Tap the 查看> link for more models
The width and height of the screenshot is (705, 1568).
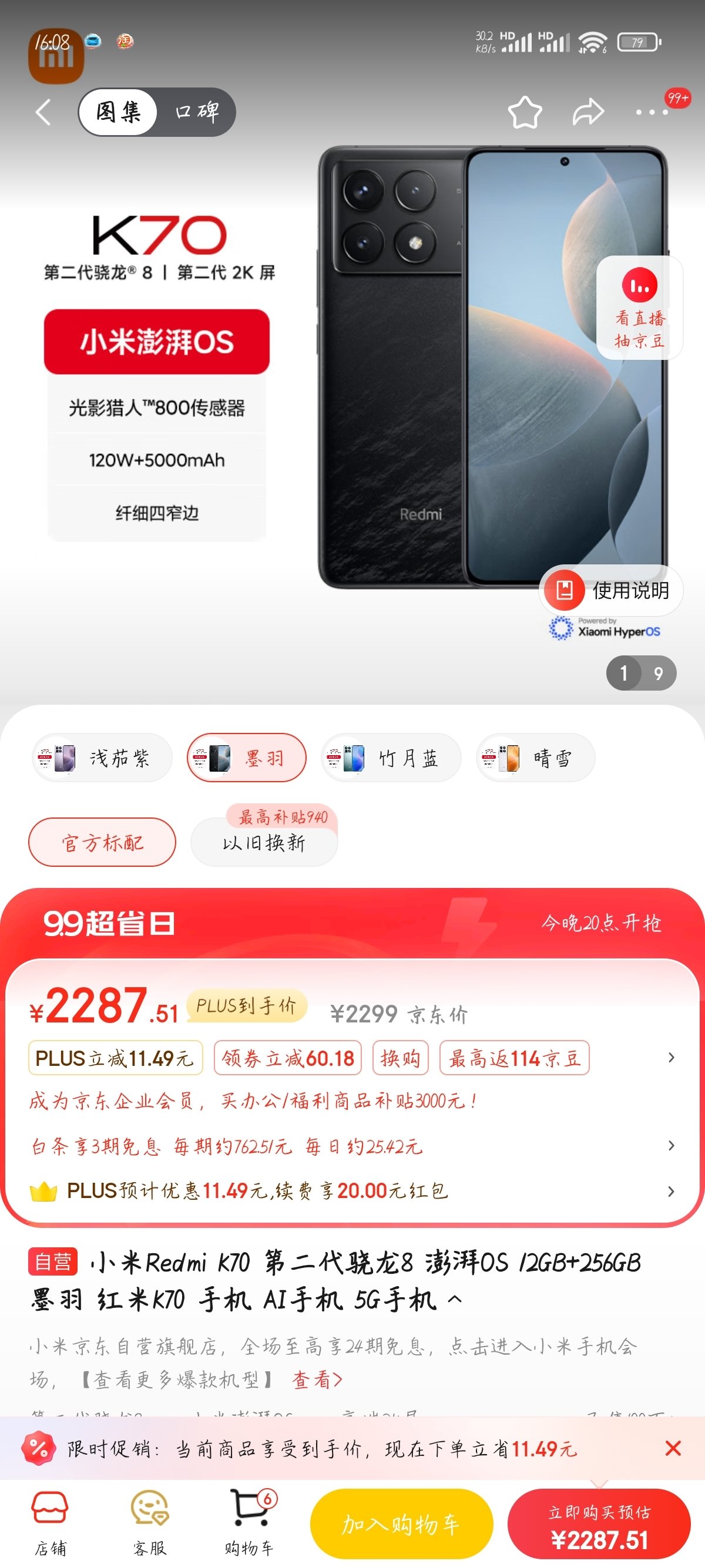[318, 1380]
